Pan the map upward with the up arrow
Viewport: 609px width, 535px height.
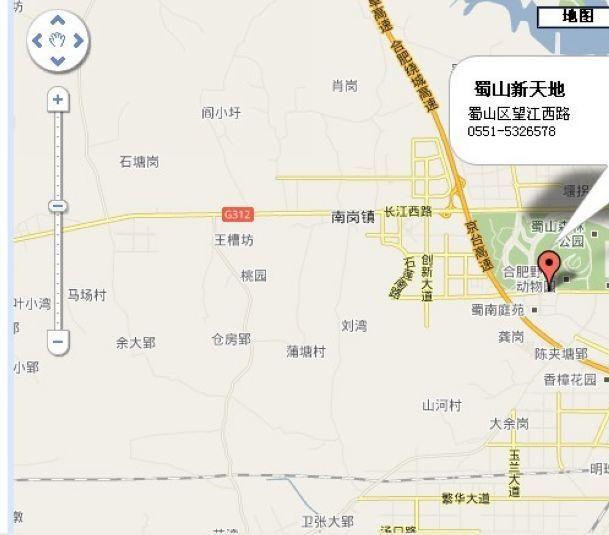click(57, 20)
